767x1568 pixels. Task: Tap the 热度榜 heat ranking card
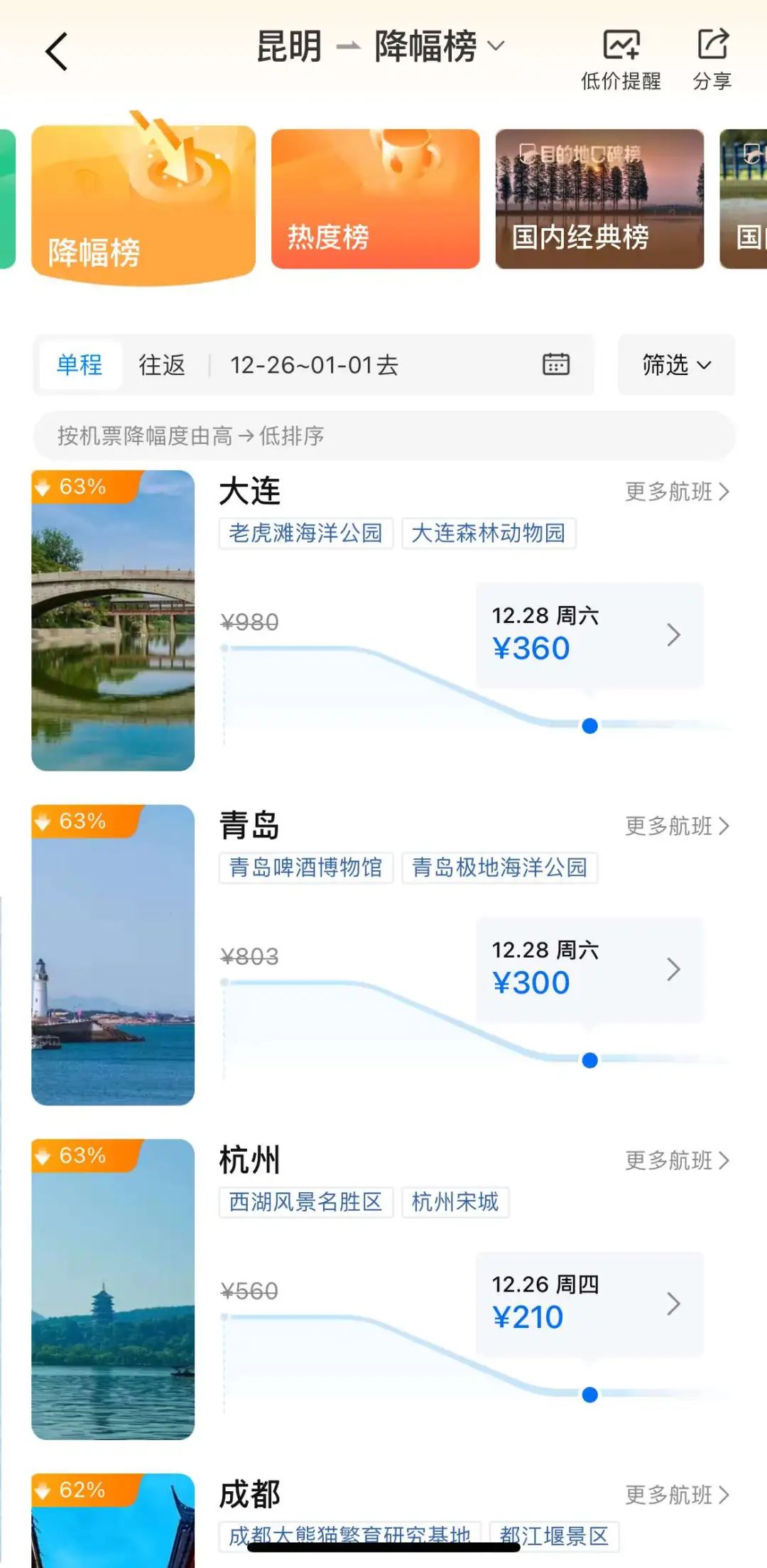tap(375, 199)
